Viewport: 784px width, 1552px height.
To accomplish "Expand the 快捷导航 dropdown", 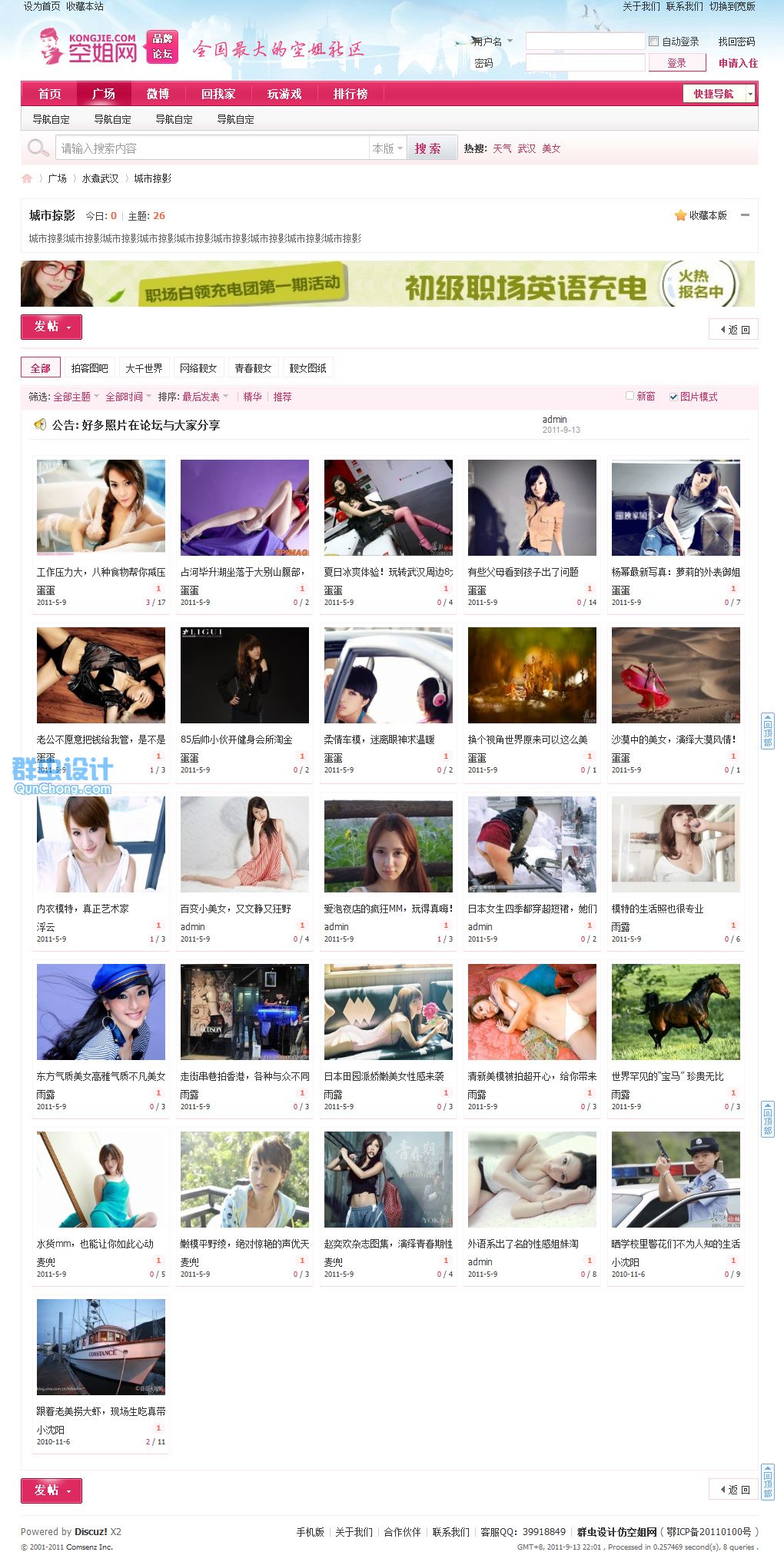I will pos(719,94).
